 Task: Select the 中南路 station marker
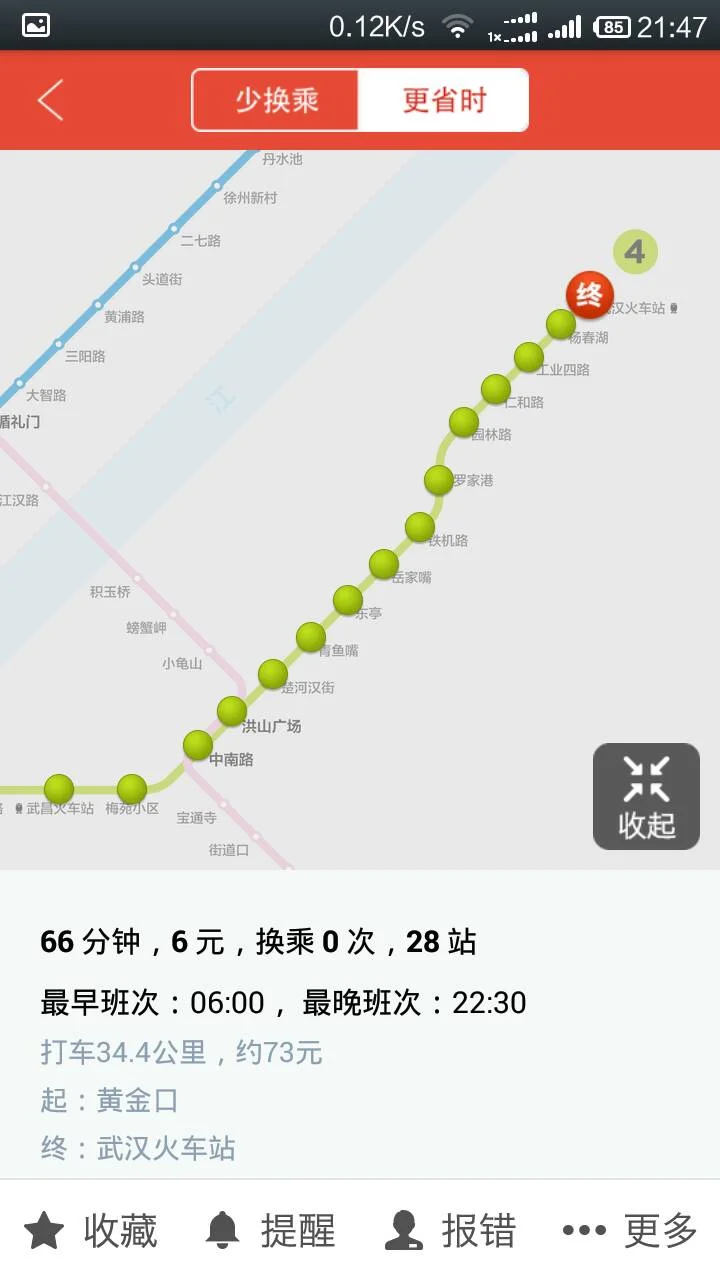coord(196,745)
